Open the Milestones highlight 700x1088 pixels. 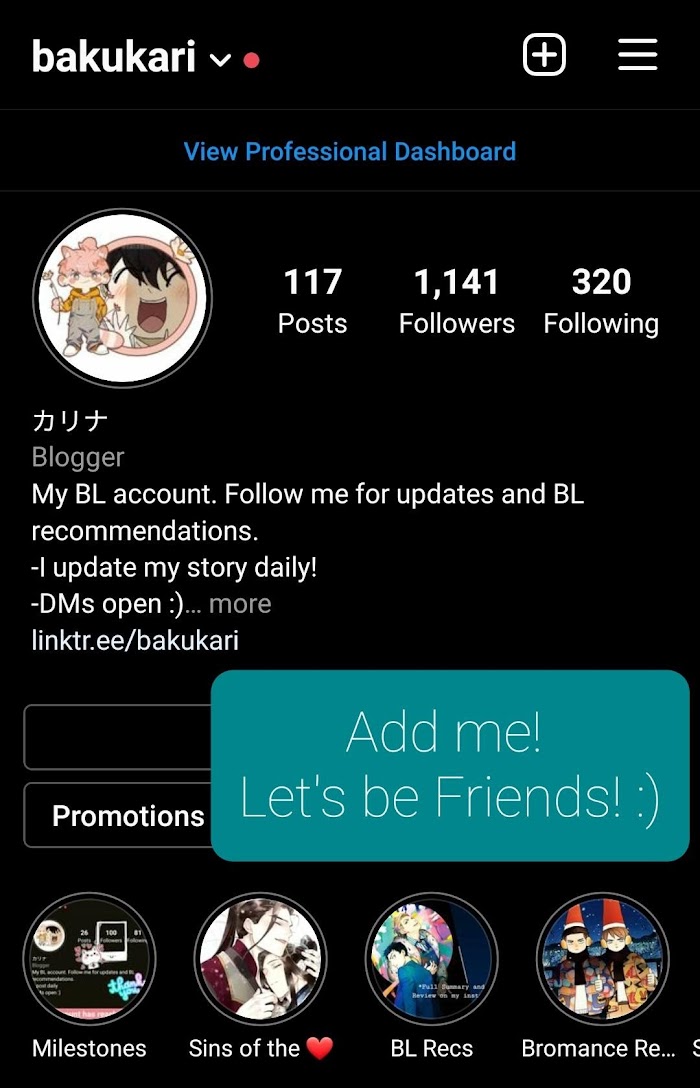pyautogui.click(x=90, y=958)
